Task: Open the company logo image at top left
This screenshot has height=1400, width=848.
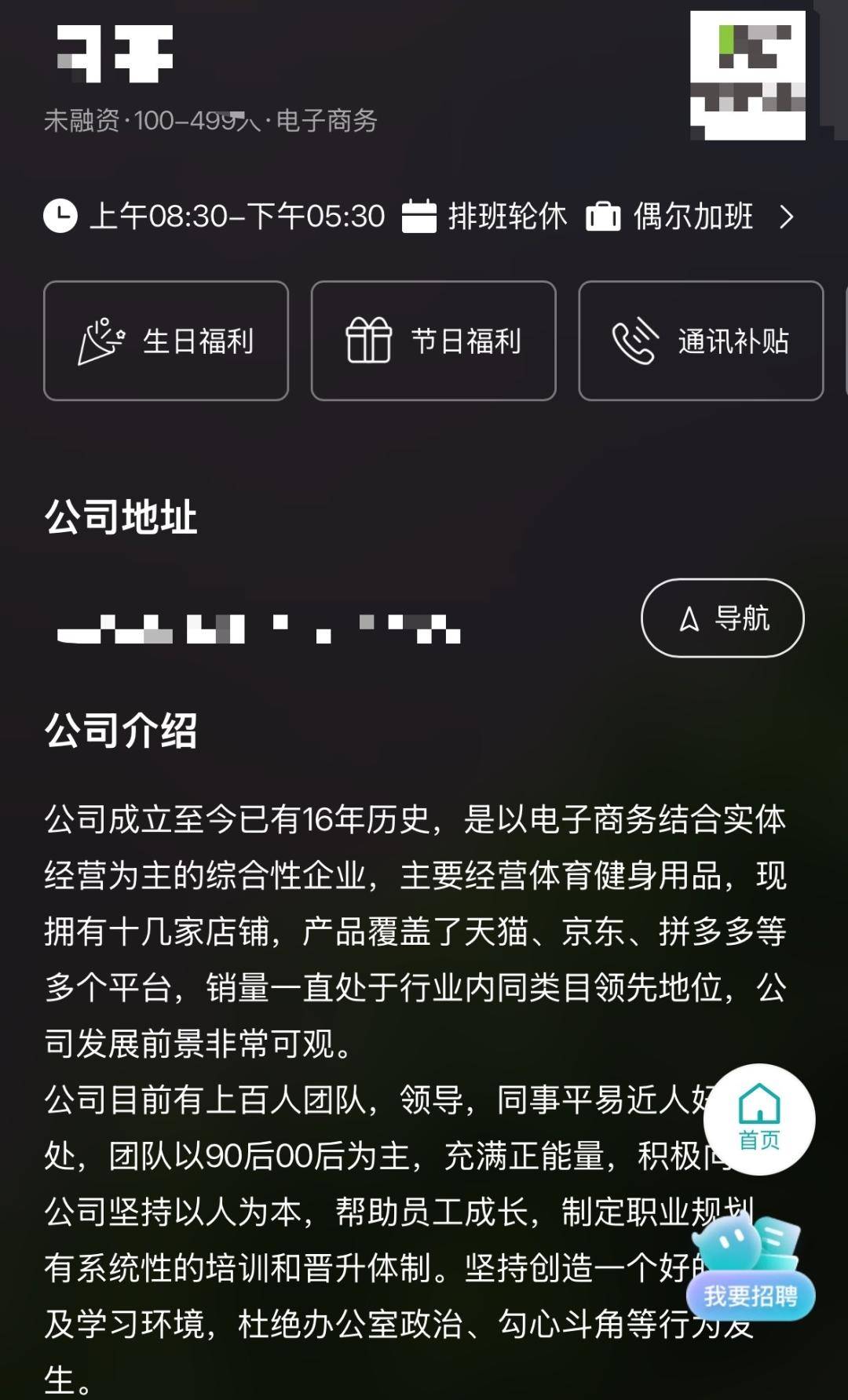Action: click(114, 55)
